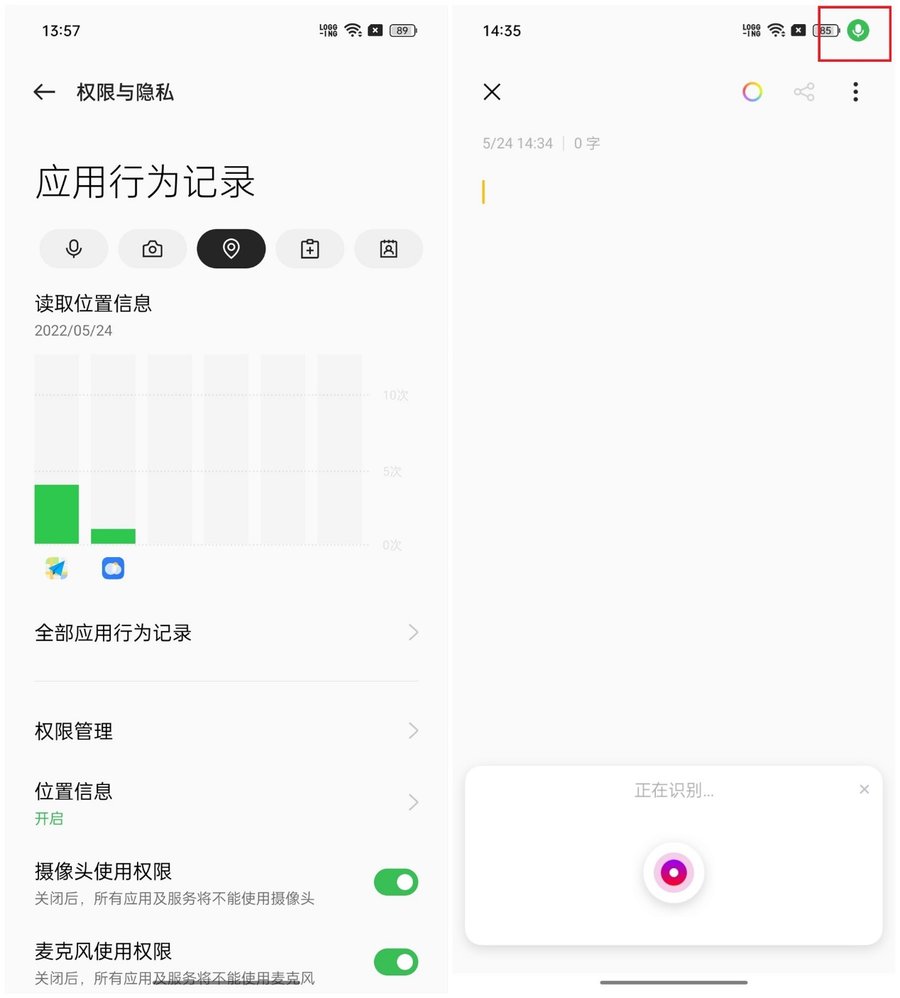Viewport: 900px width, 998px height.
Task: Dismiss the 正在识别 voice panel
Action: click(x=864, y=790)
